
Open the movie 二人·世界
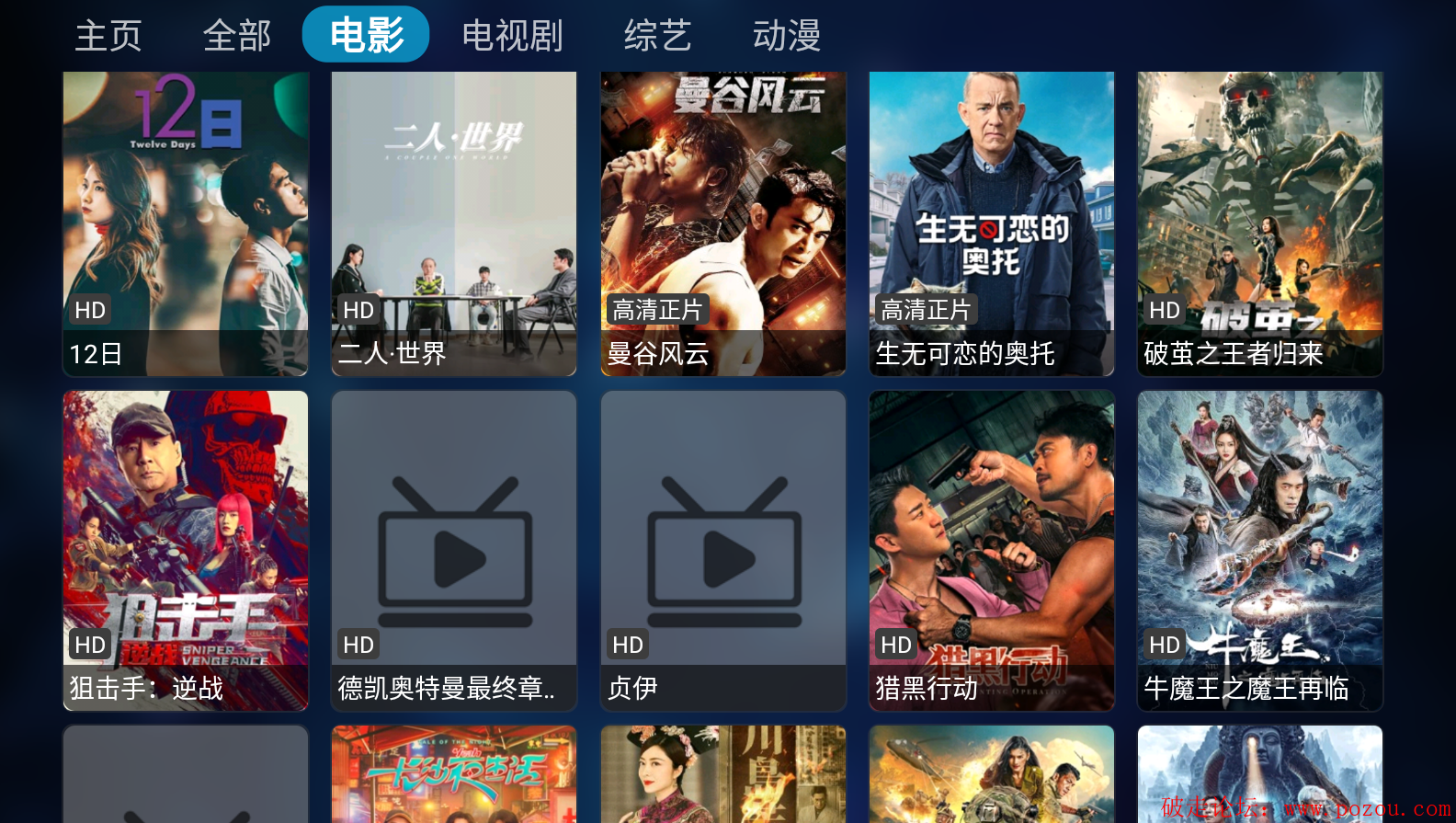(454, 223)
